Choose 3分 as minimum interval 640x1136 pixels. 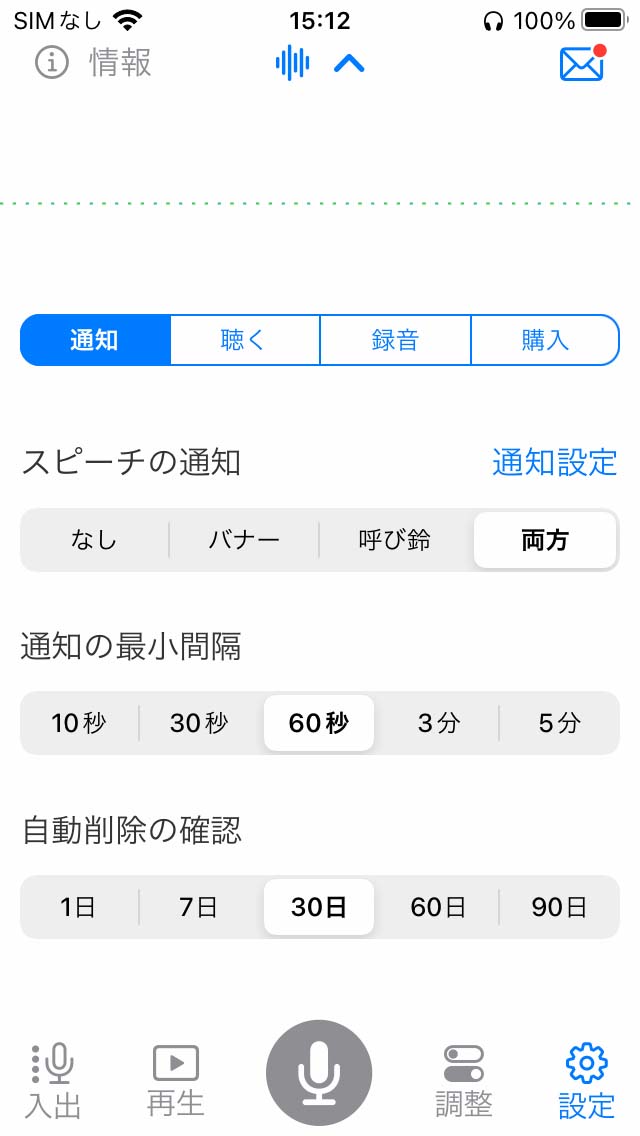tap(439, 723)
